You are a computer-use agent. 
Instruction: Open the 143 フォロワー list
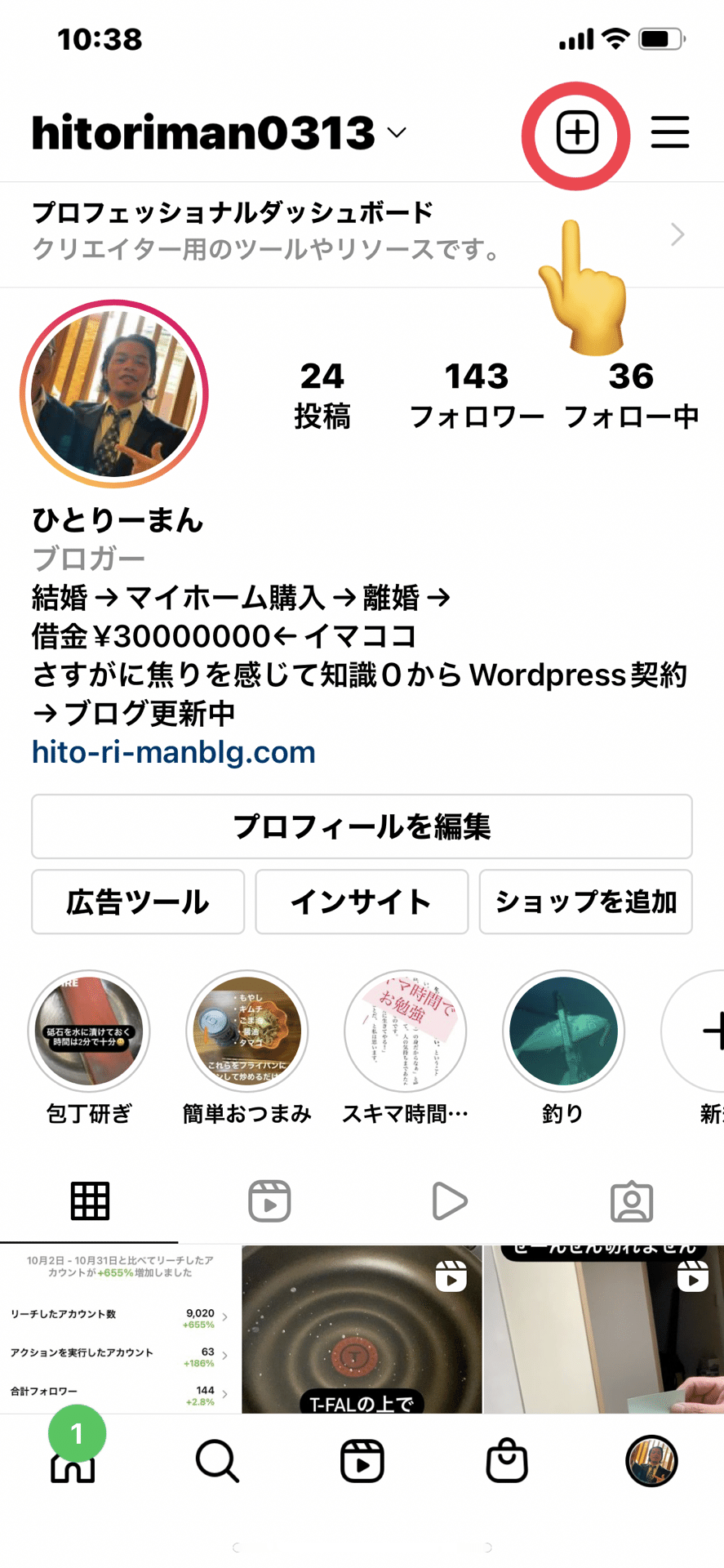[477, 395]
